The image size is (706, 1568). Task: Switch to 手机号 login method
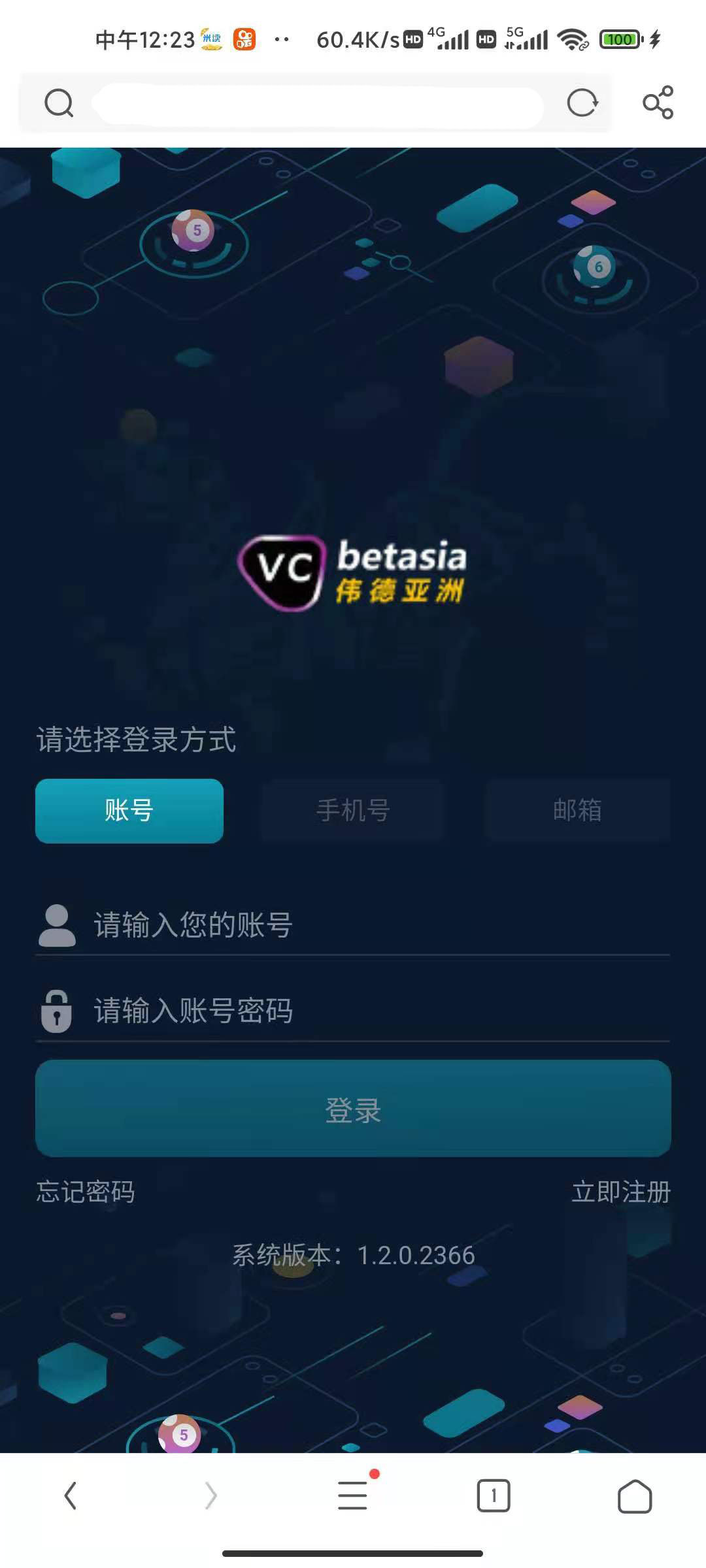tap(353, 810)
